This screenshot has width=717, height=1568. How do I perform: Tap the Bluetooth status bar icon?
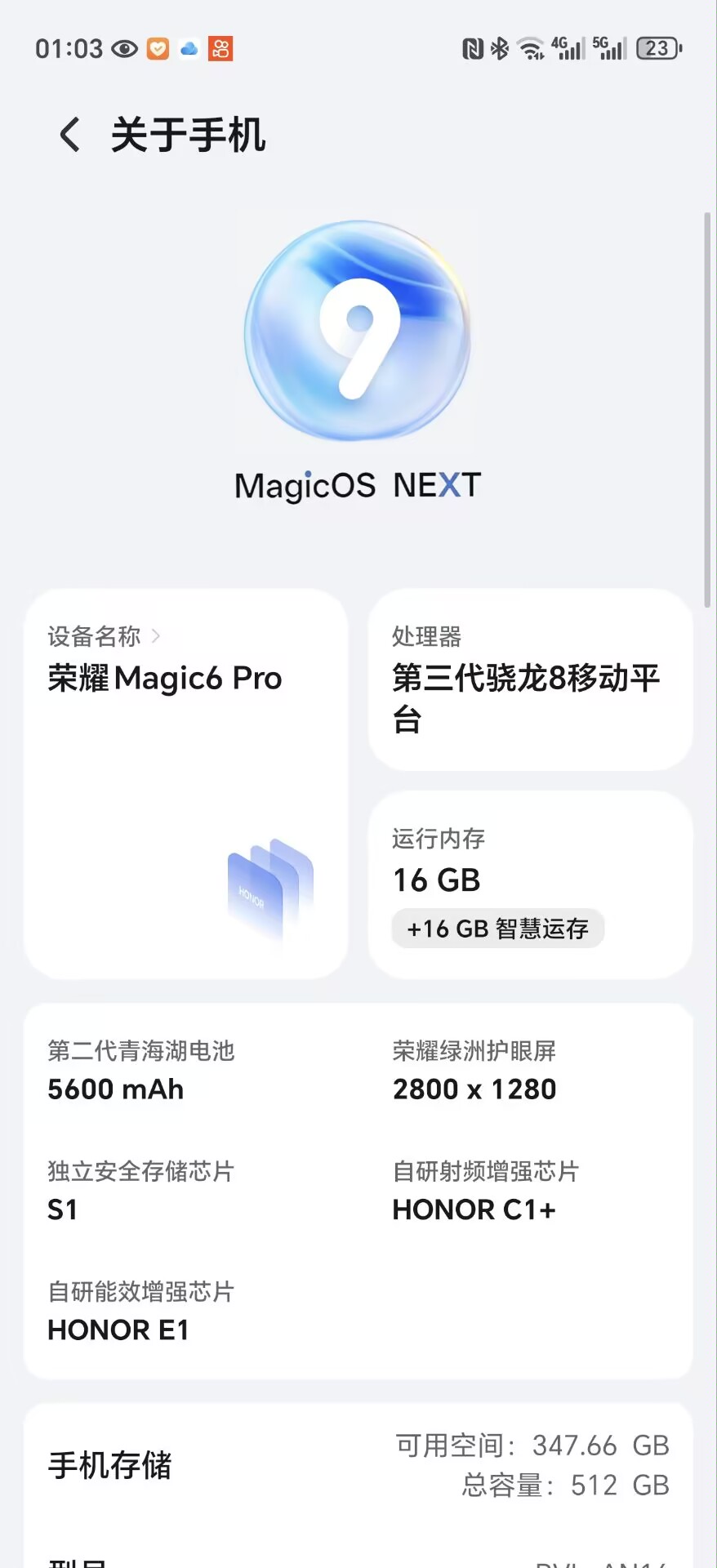[x=500, y=48]
